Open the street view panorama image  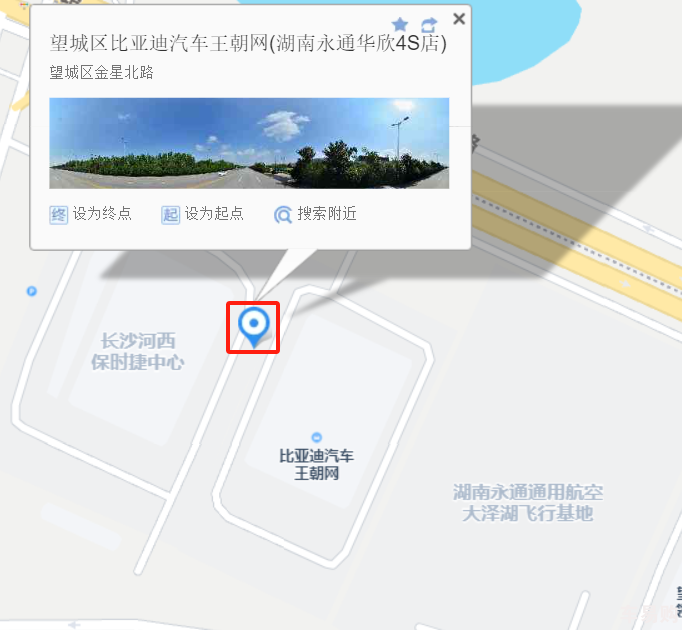[249, 143]
